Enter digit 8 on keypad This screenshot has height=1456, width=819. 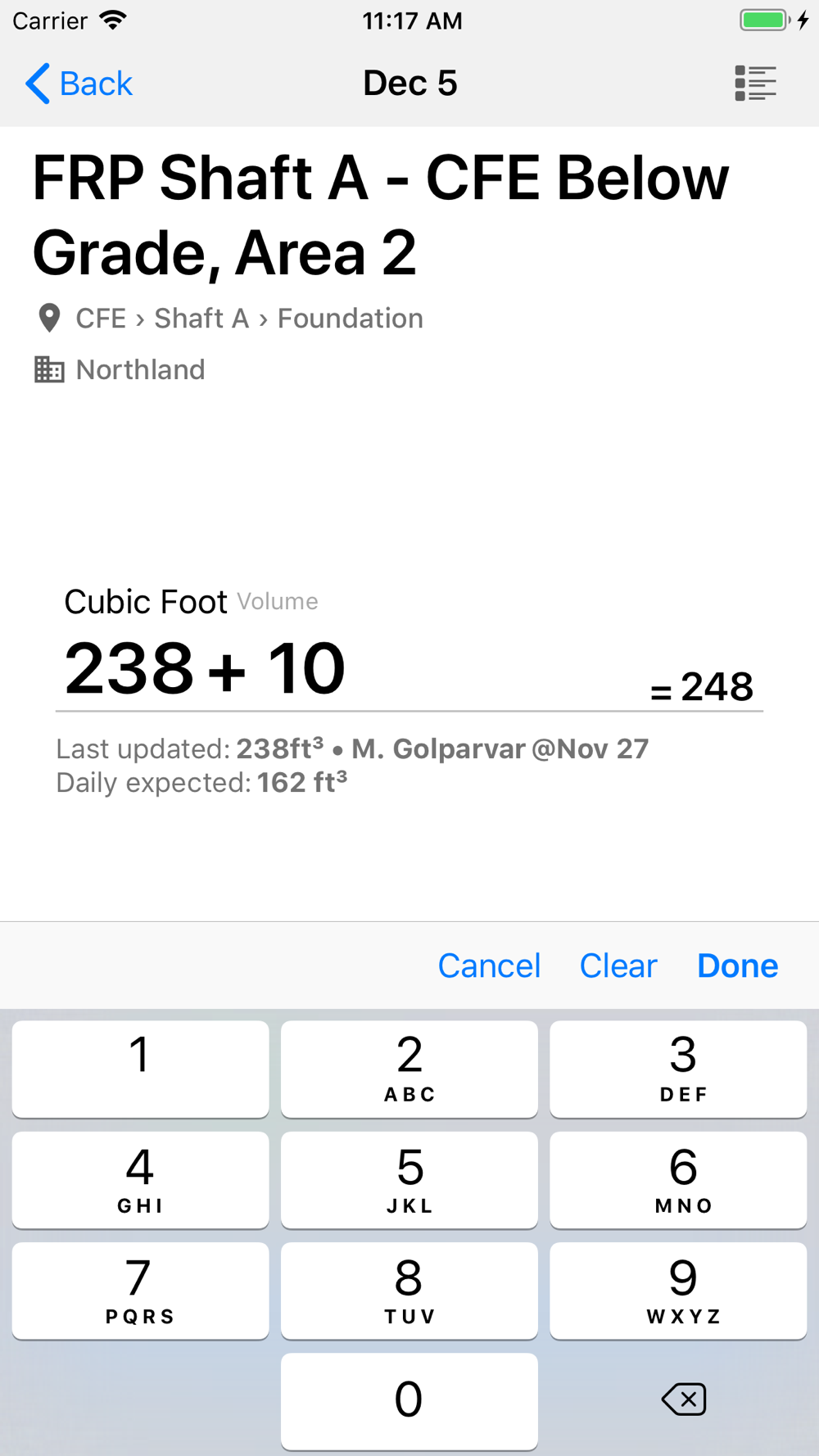(409, 1291)
